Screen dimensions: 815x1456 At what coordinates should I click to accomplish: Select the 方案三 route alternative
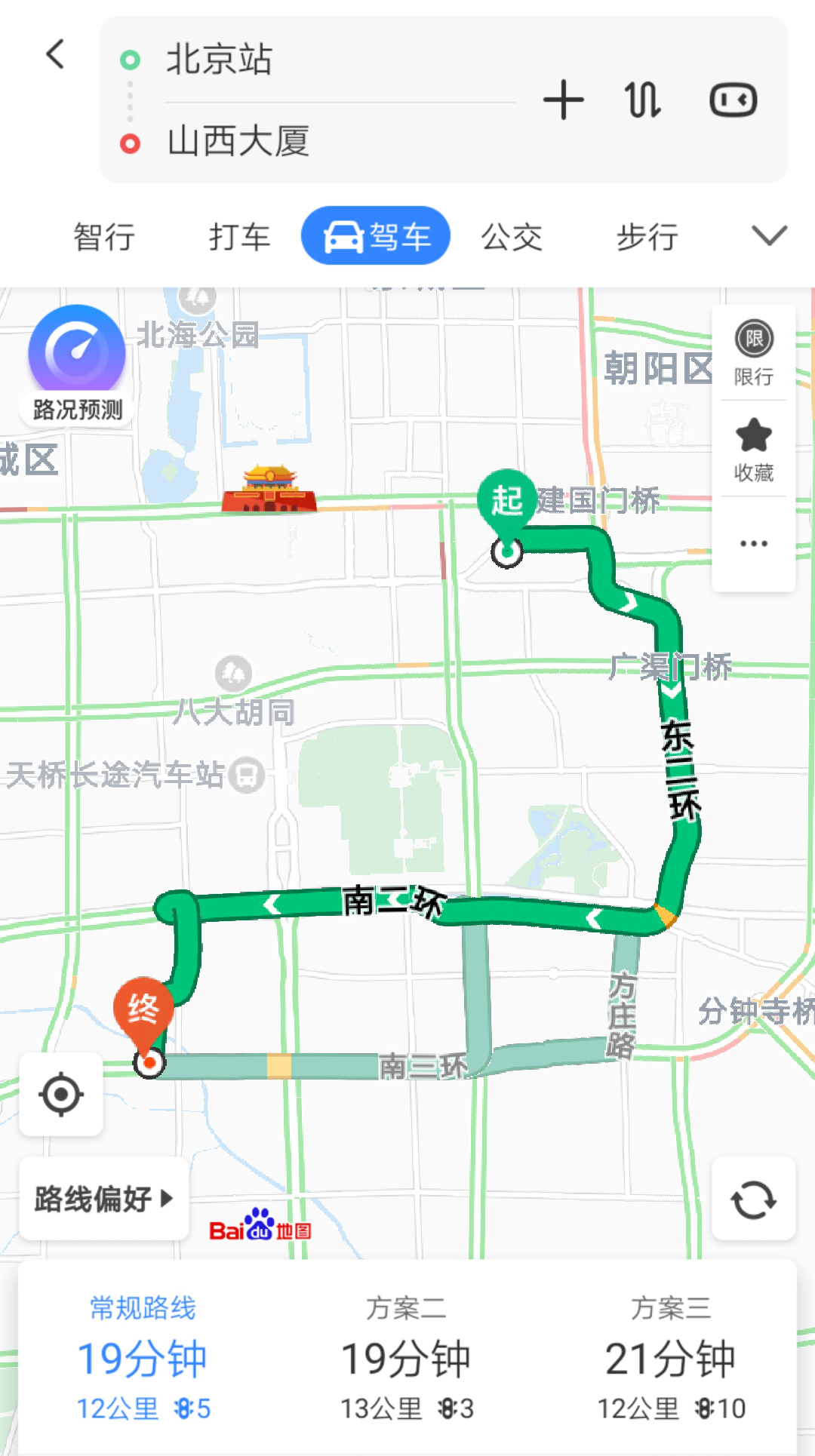(x=670, y=1358)
